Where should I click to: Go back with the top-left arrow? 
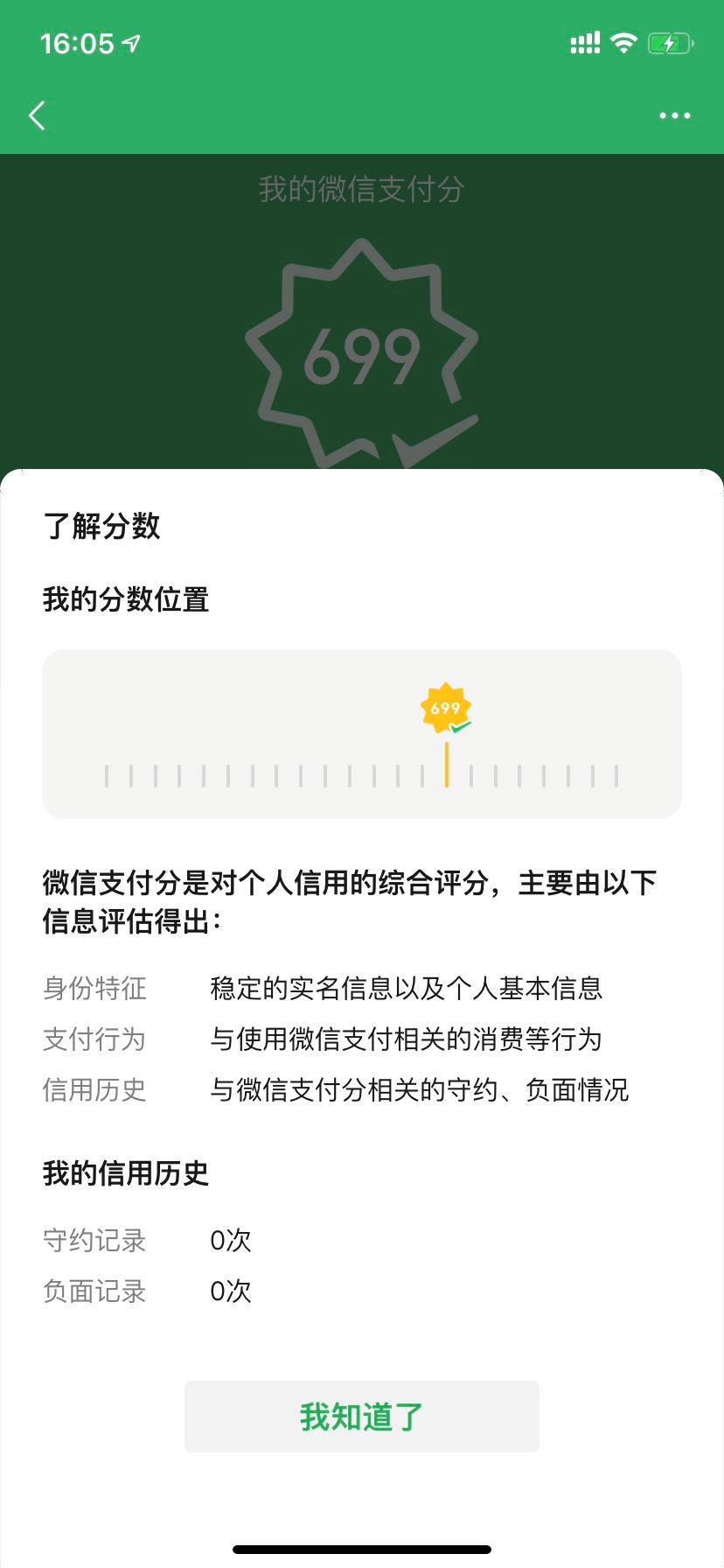click(x=37, y=115)
